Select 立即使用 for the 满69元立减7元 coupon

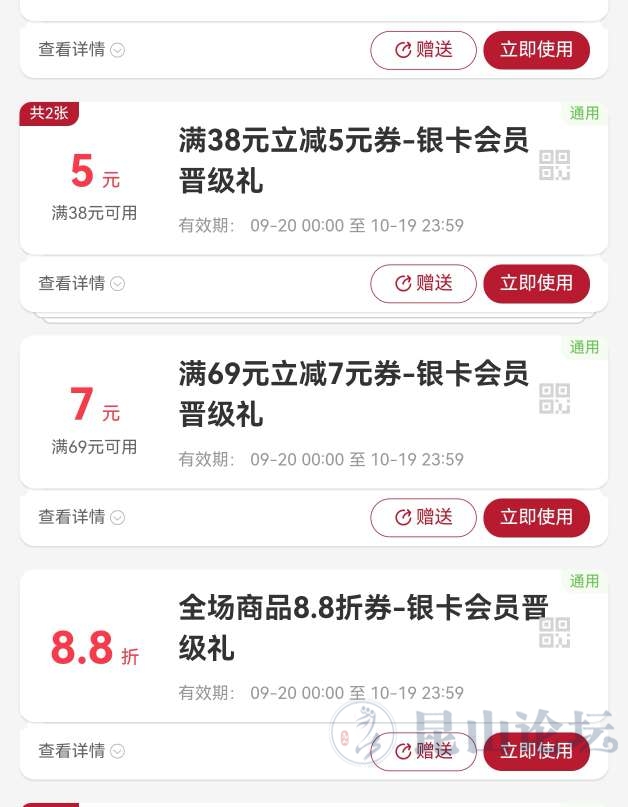tap(536, 517)
